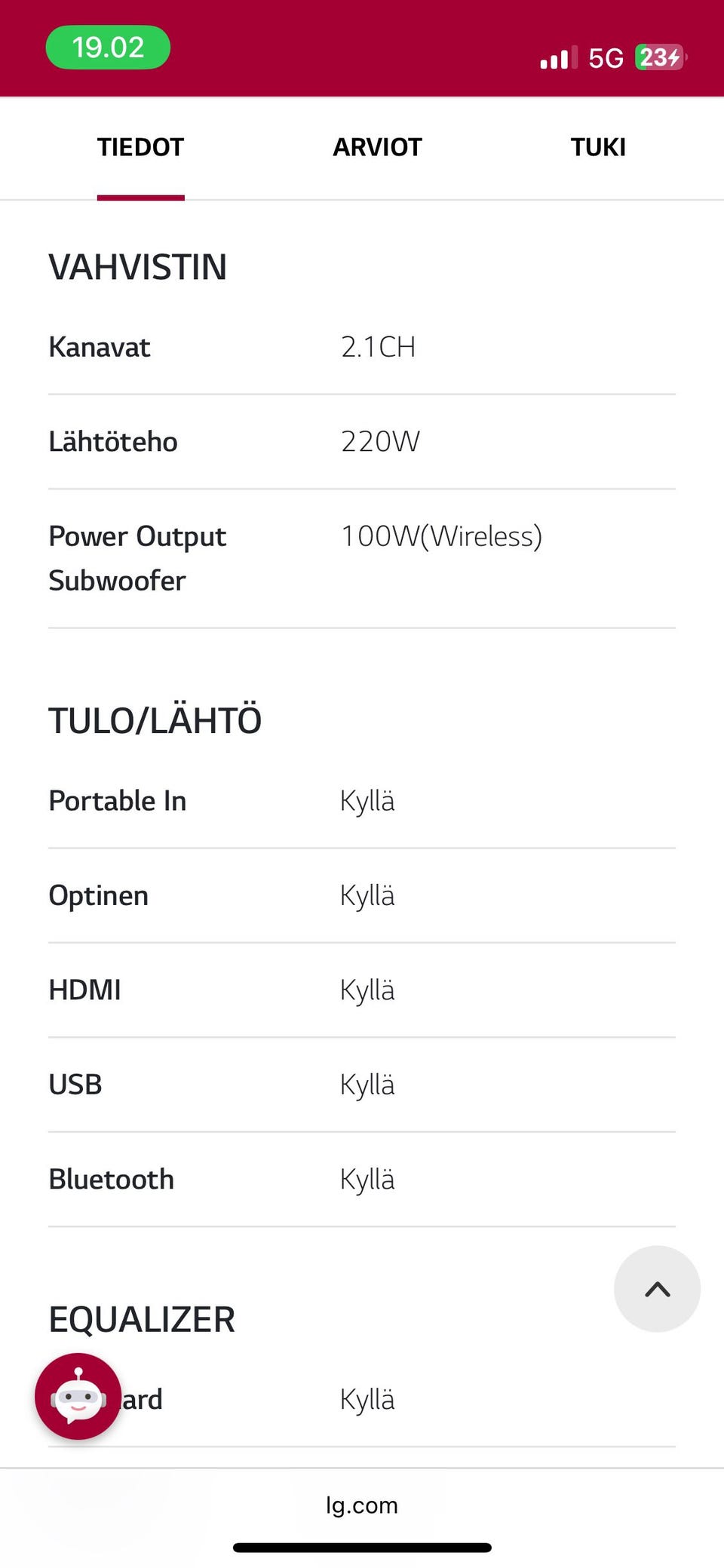
Task: Select the TIEDOT tab label
Action: coord(140,147)
